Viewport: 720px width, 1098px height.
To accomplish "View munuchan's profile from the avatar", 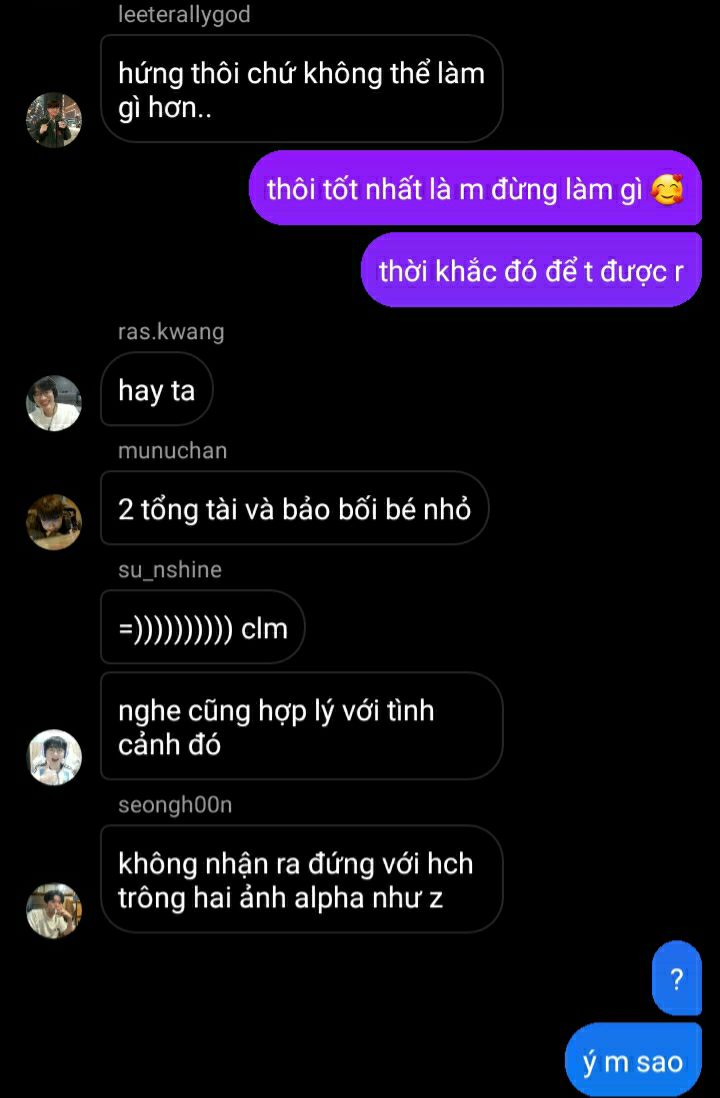I will click(53, 522).
